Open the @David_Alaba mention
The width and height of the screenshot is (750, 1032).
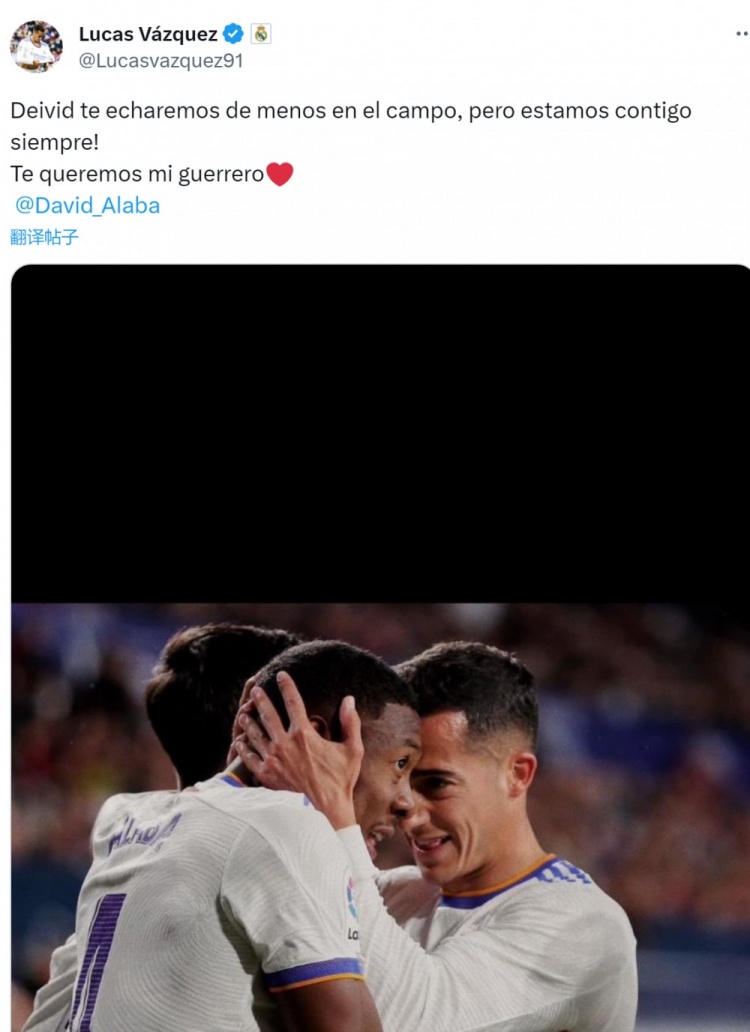(x=87, y=205)
